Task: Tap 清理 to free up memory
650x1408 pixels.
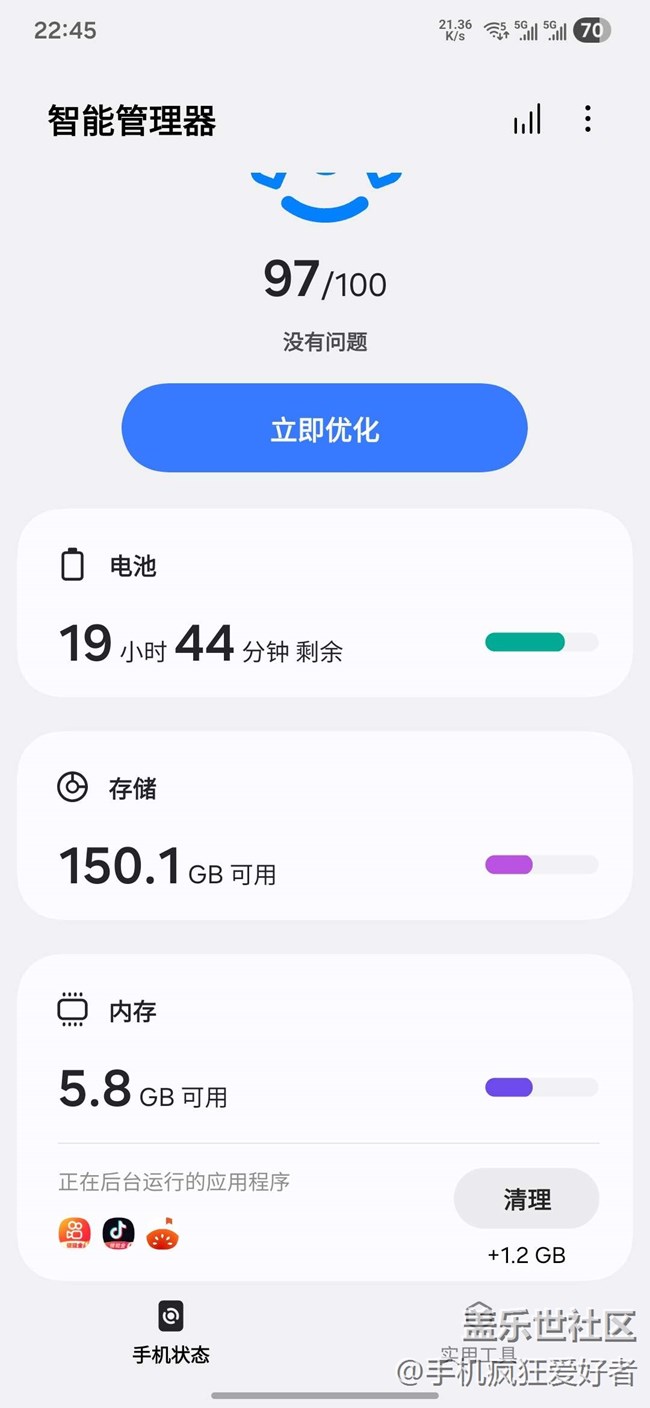Action: (526, 1198)
